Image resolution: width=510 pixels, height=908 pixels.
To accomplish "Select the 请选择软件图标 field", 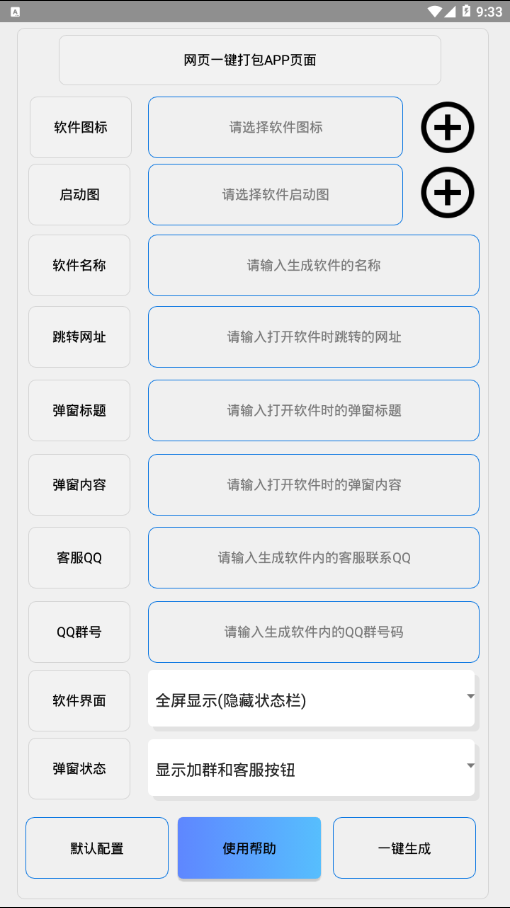I will pyautogui.click(x=276, y=127).
